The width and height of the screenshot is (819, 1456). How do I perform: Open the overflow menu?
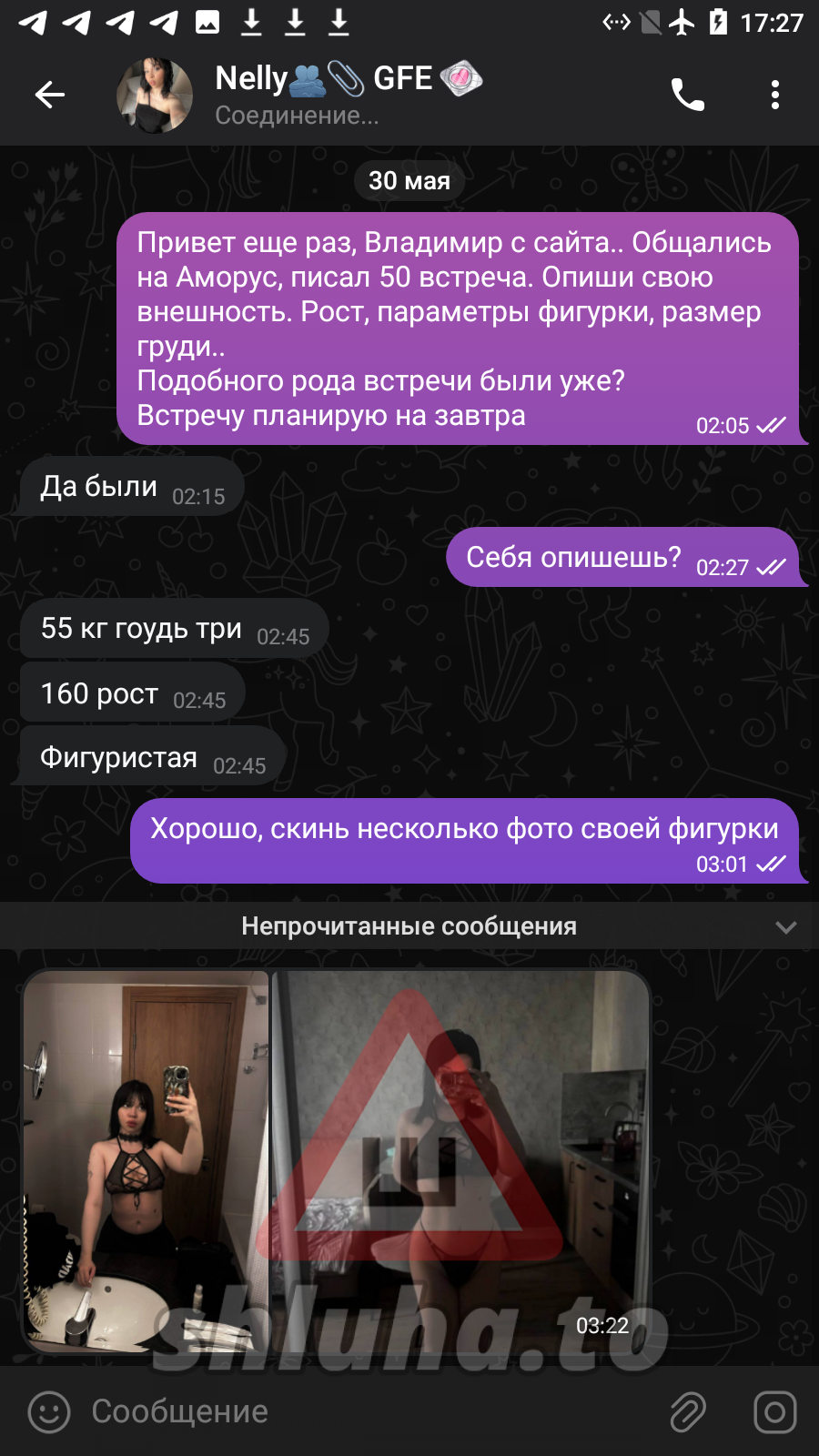coord(775,95)
